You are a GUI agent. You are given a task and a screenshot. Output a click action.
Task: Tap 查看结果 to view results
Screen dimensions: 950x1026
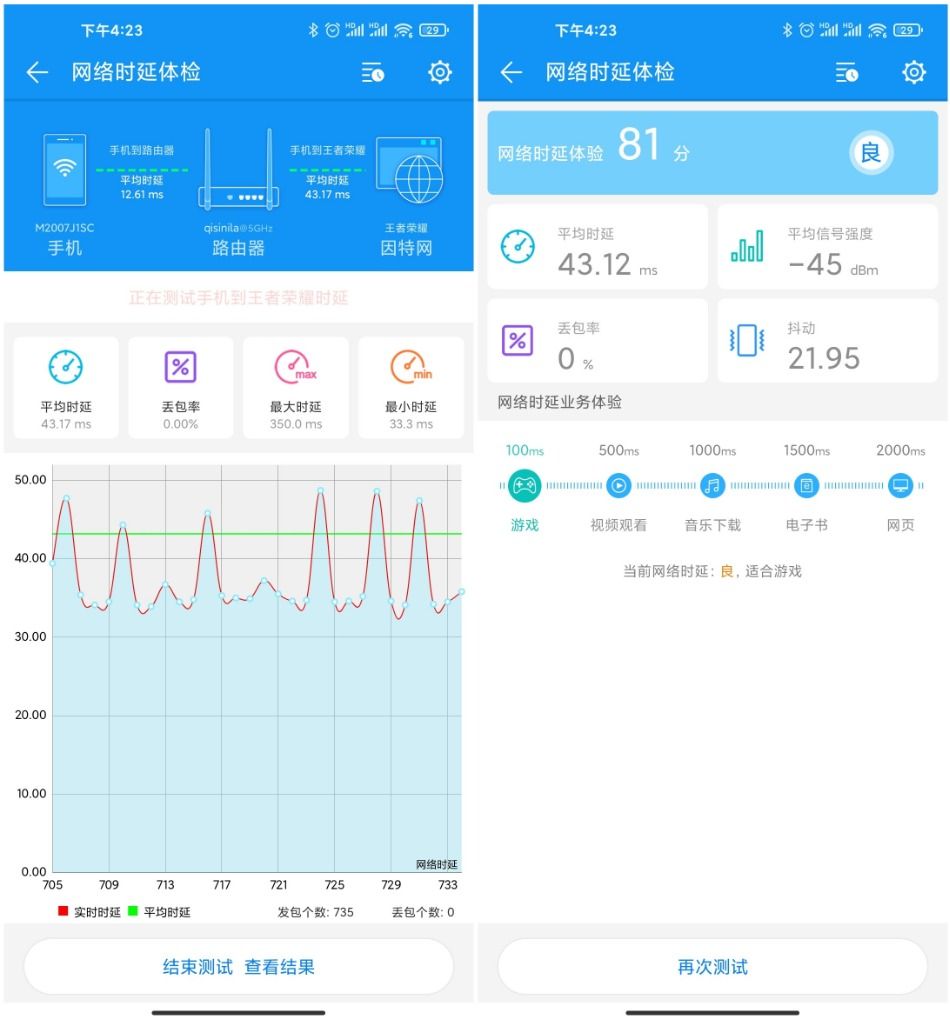[x=280, y=967]
